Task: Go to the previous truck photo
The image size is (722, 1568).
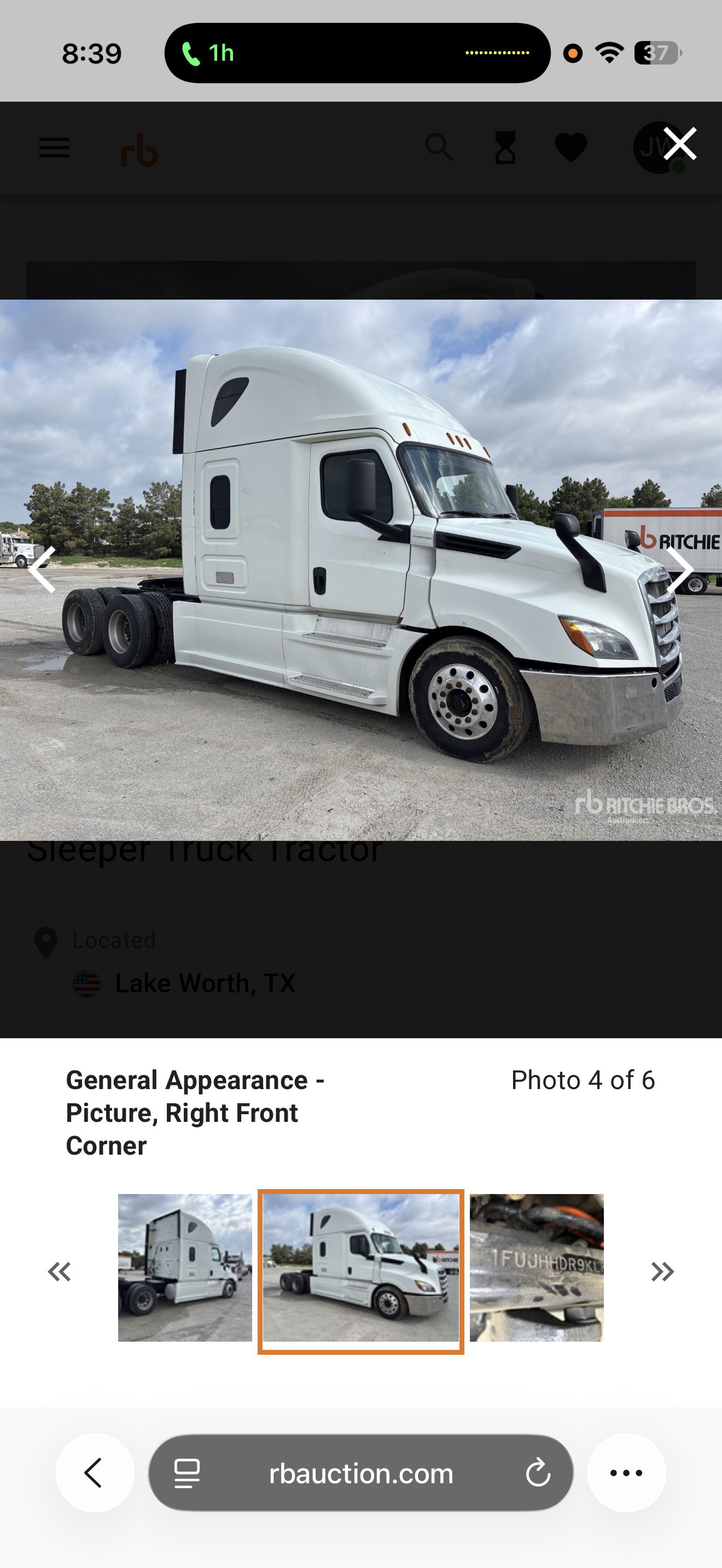Action: [42, 570]
